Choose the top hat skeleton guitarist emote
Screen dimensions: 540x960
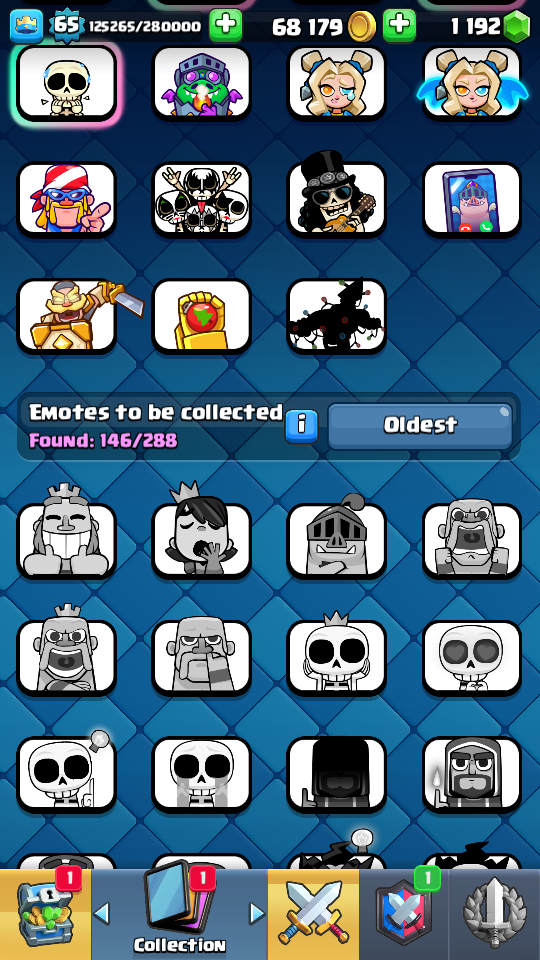point(337,200)
